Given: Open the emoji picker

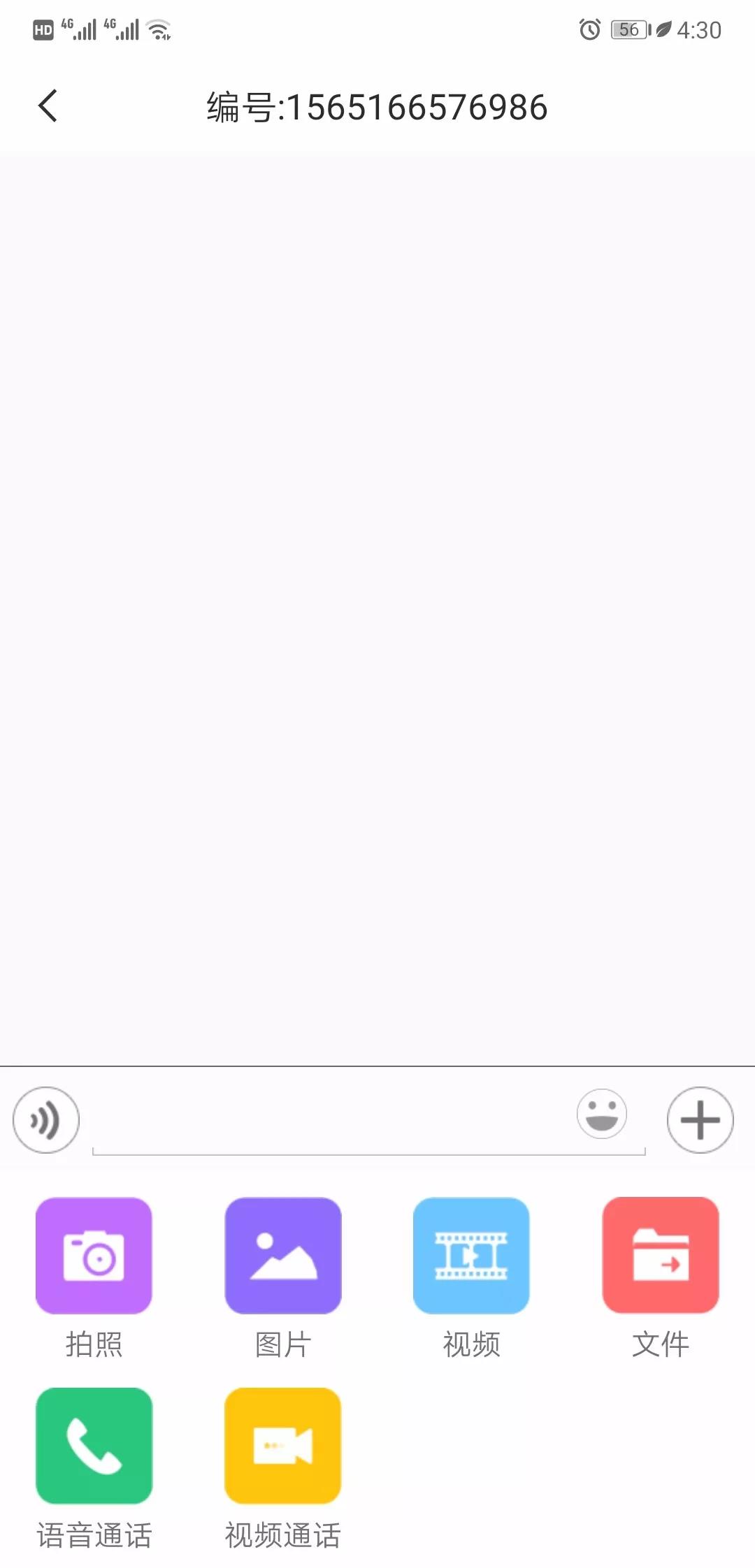Looking at the screenshot, I should click(x=601, y=1114).
